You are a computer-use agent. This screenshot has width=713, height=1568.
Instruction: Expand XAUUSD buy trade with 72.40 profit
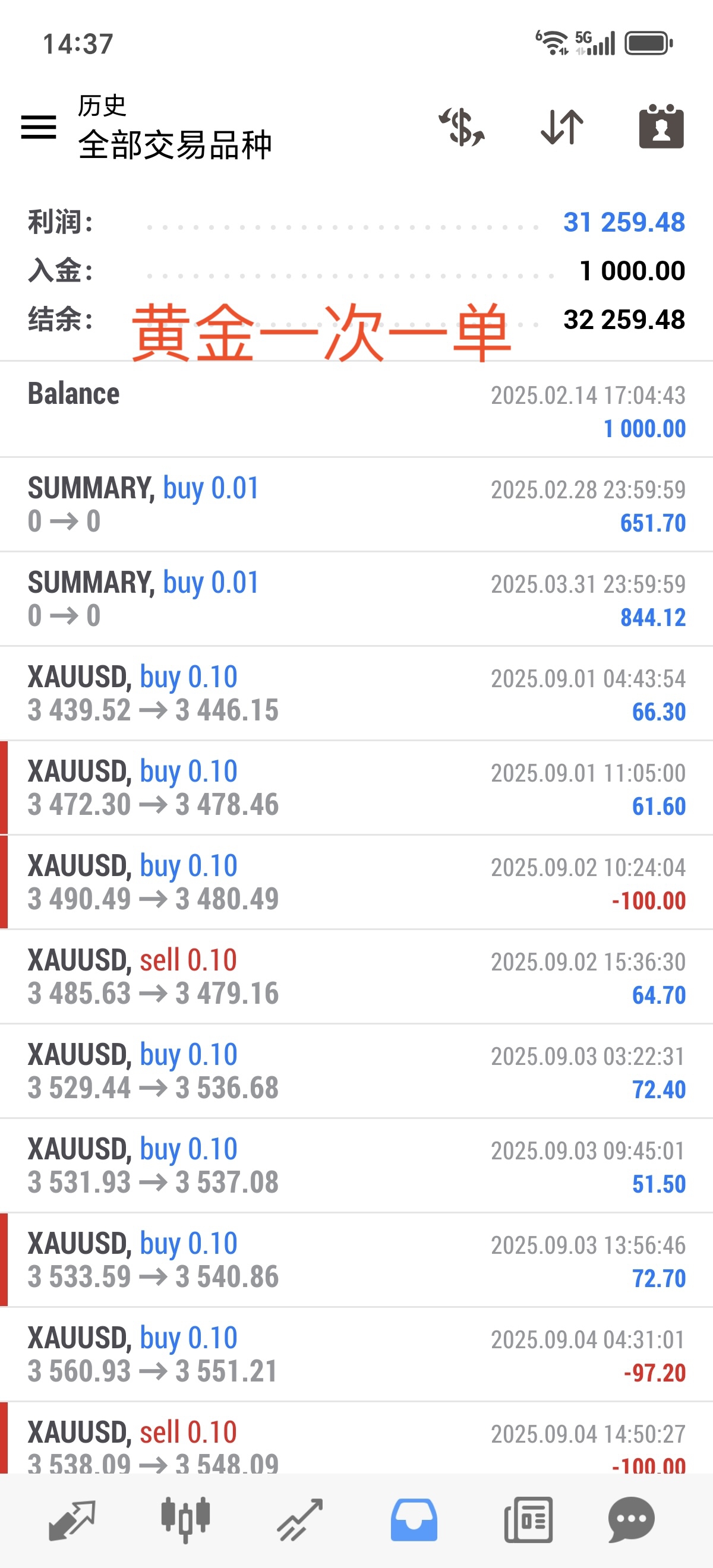tap(356, 1071)
